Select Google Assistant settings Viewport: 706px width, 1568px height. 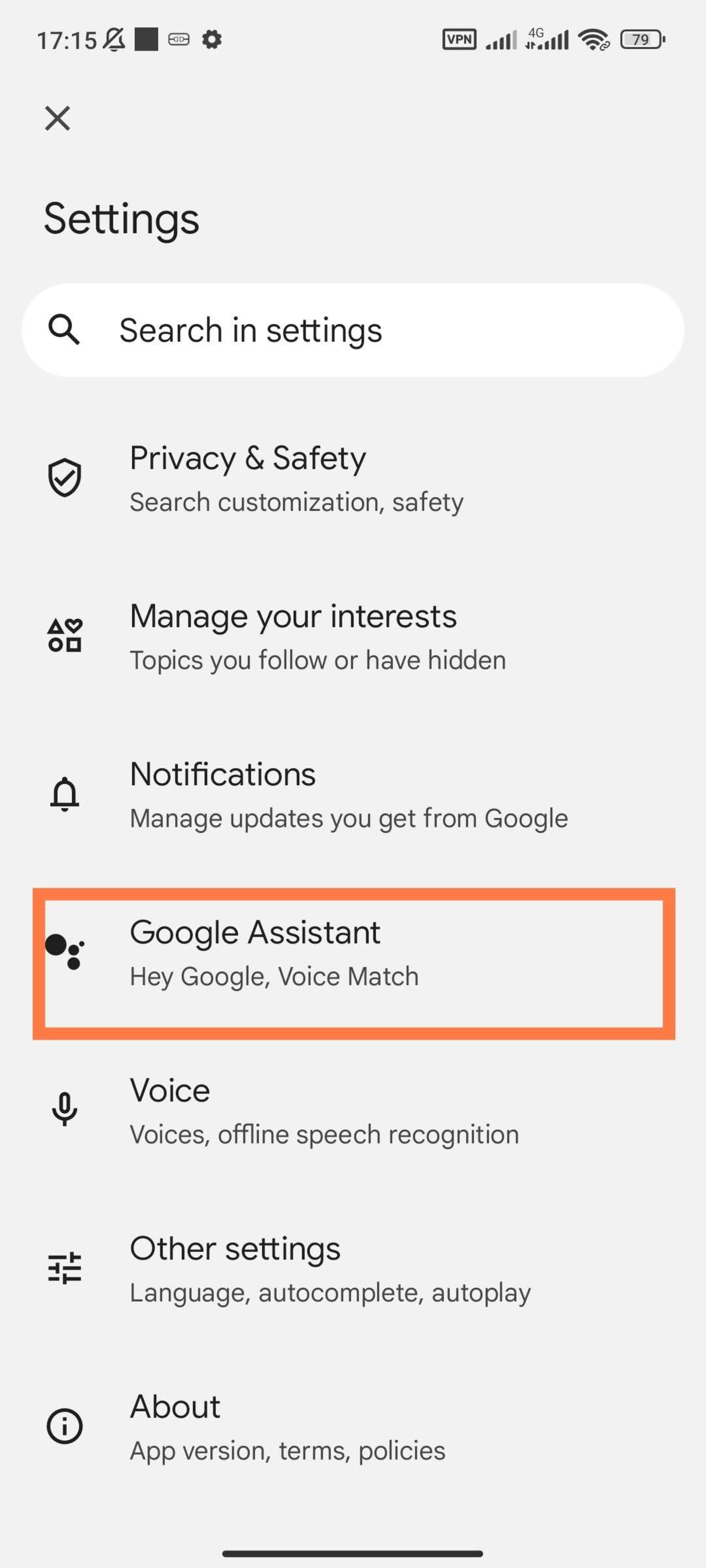(353, 952)
